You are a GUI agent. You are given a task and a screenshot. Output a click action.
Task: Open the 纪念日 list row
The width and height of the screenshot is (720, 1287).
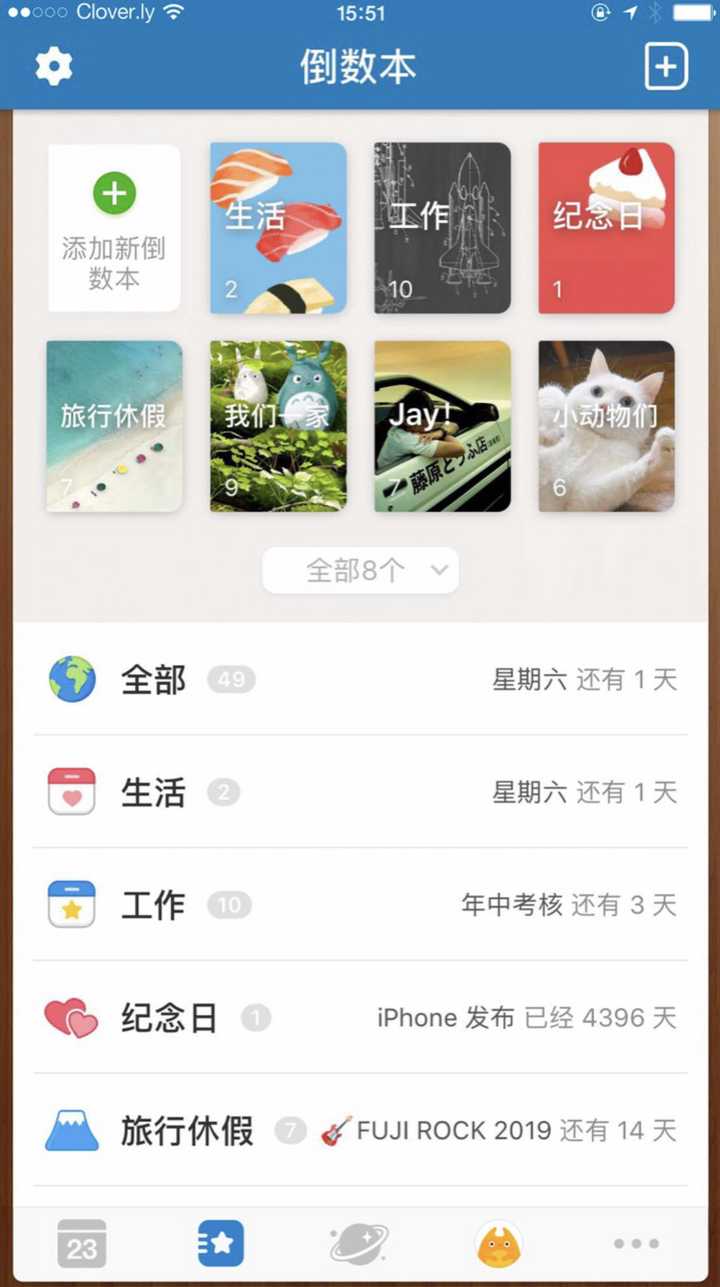pyautogui.click(x=360, y=1018)
